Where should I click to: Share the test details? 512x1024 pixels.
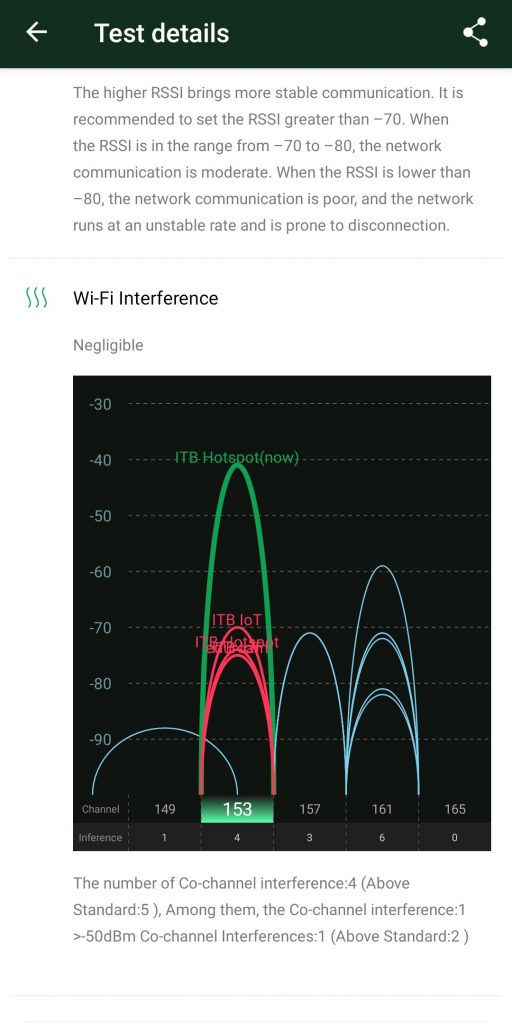pyautogui.click(x=475, y=32)
